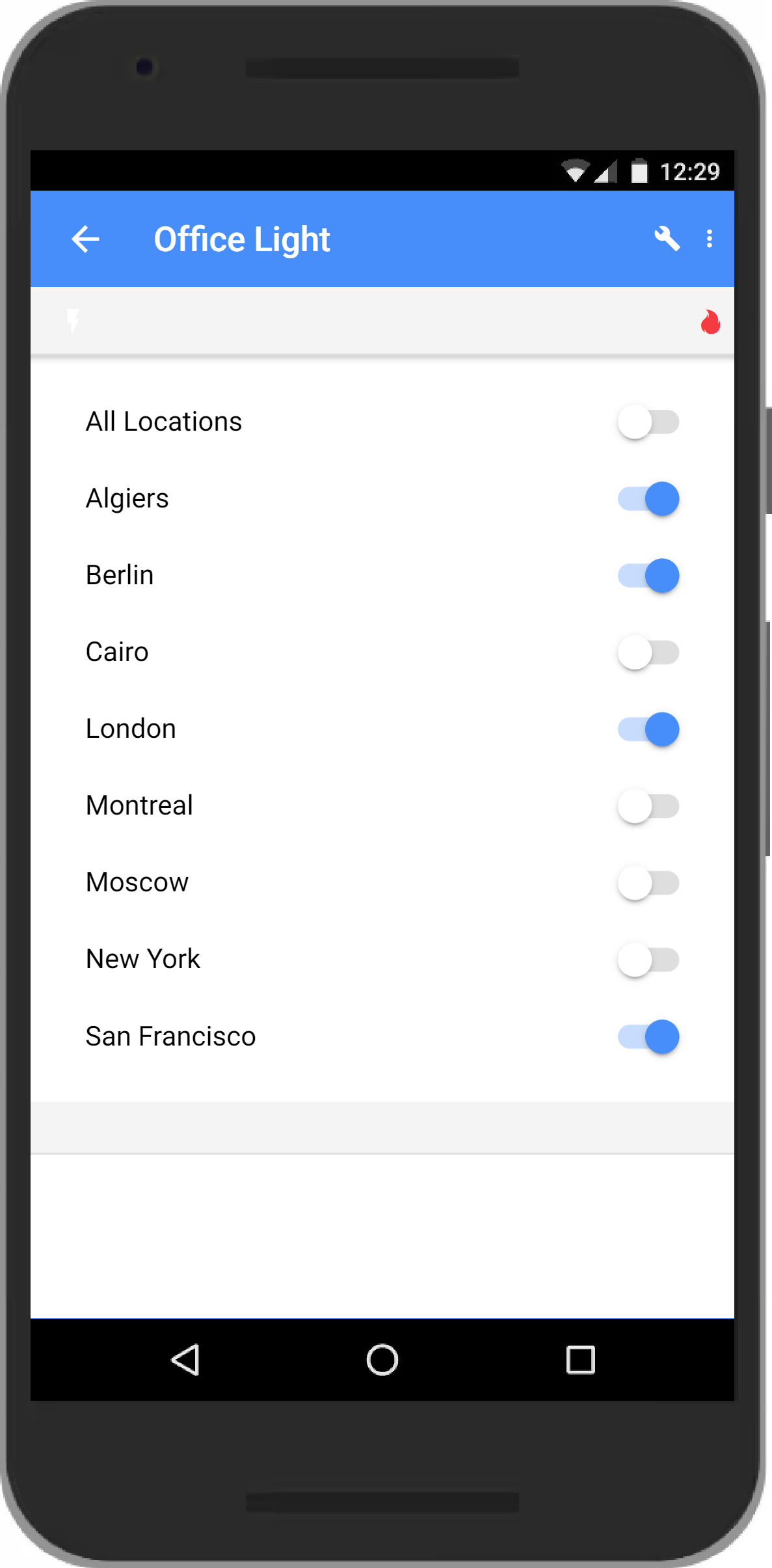Open recent apps from navigation bar
The height and width of the screenshot is (1568, 772).
[x=580, y=1360]
